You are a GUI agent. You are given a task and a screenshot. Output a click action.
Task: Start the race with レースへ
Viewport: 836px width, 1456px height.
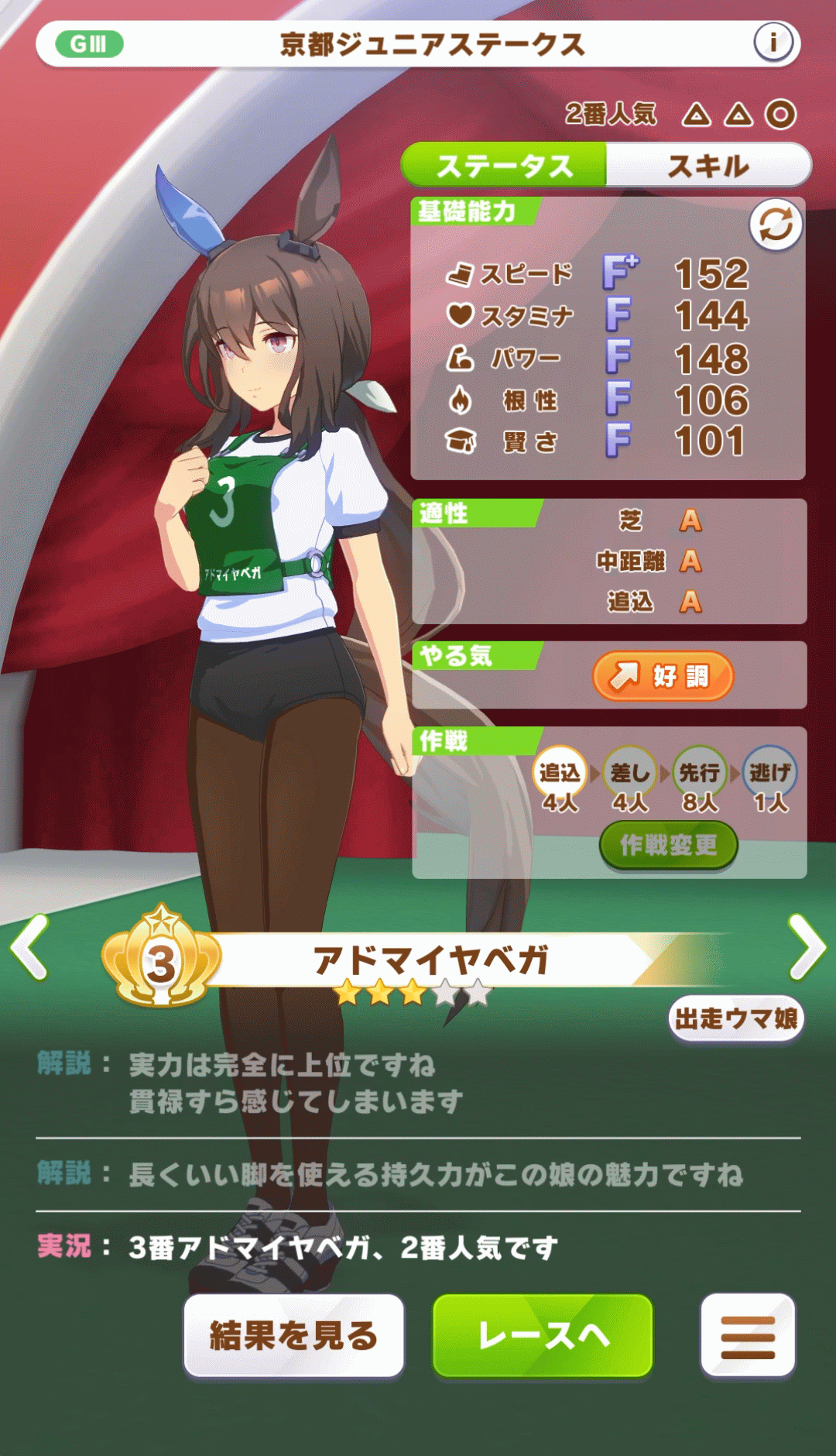click(543, 1336)
